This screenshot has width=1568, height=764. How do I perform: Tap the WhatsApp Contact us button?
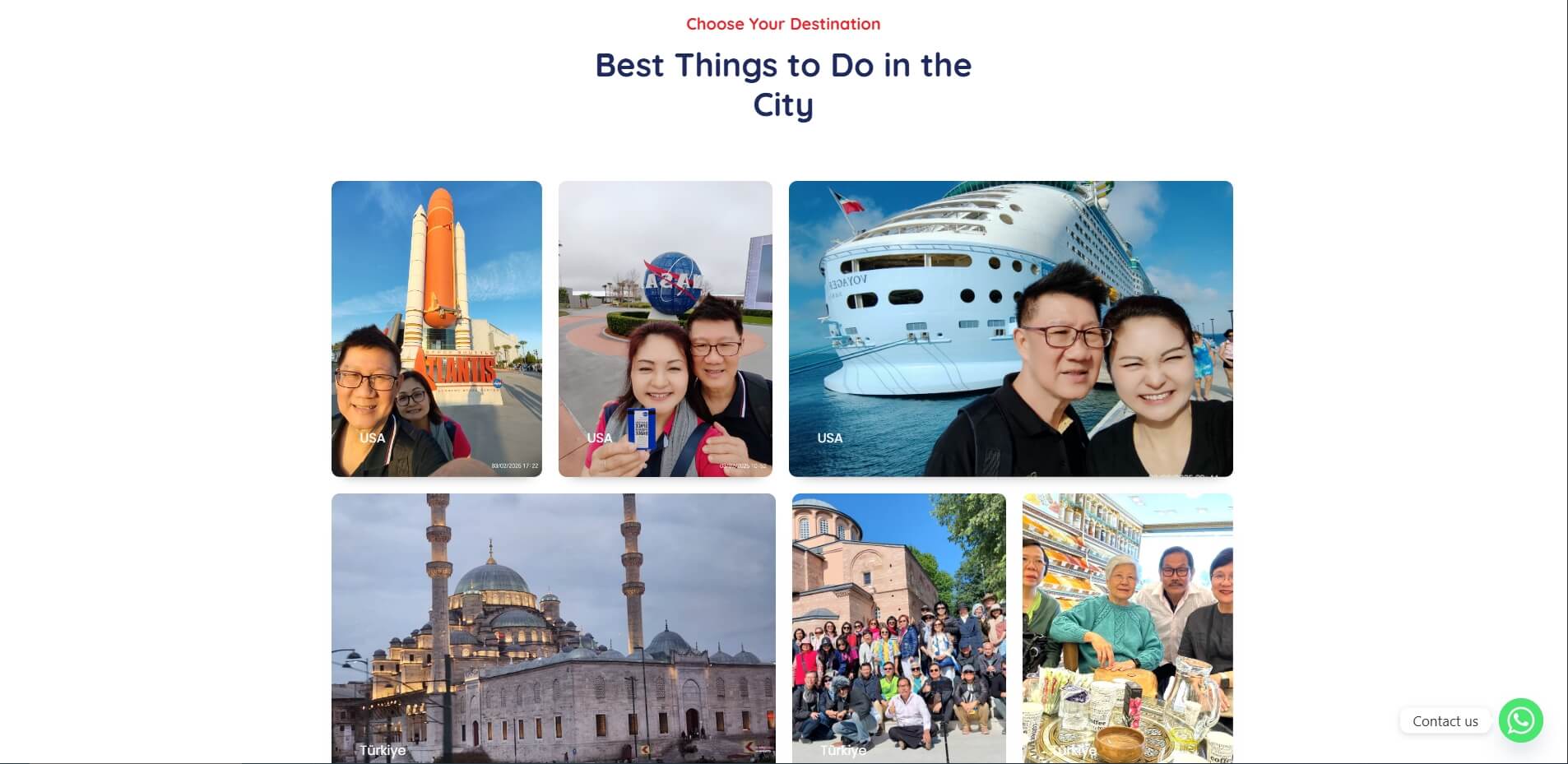tap(1519, 720)
